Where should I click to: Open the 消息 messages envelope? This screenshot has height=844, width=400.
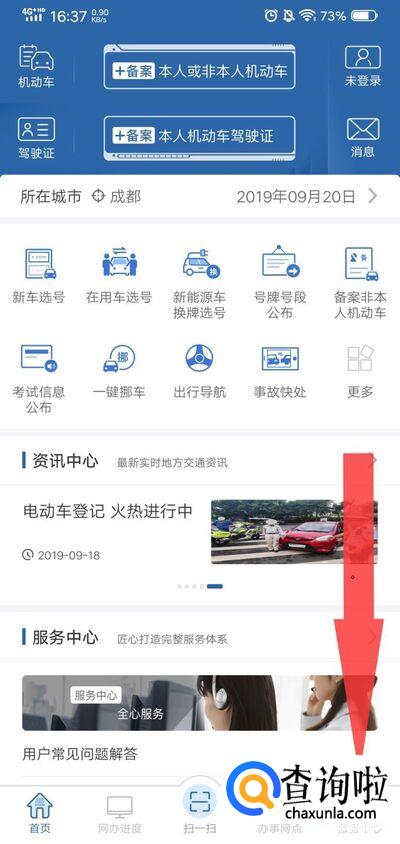point(362,138)
